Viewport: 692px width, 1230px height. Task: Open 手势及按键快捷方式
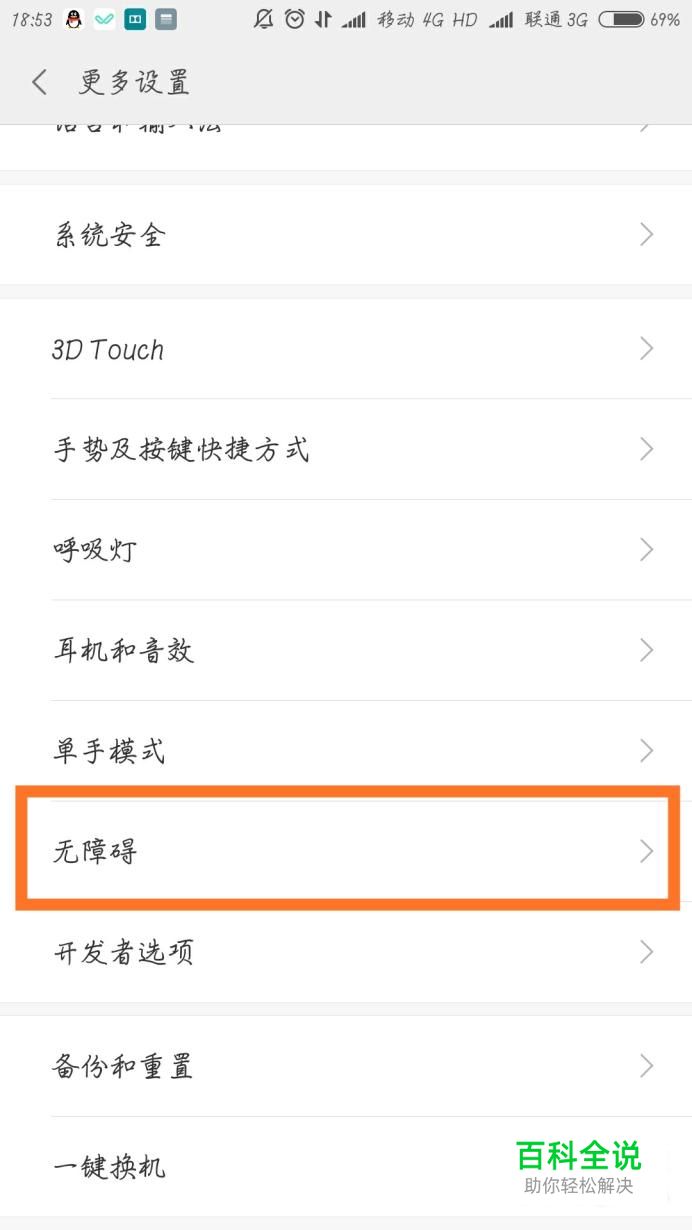(346, 449)
